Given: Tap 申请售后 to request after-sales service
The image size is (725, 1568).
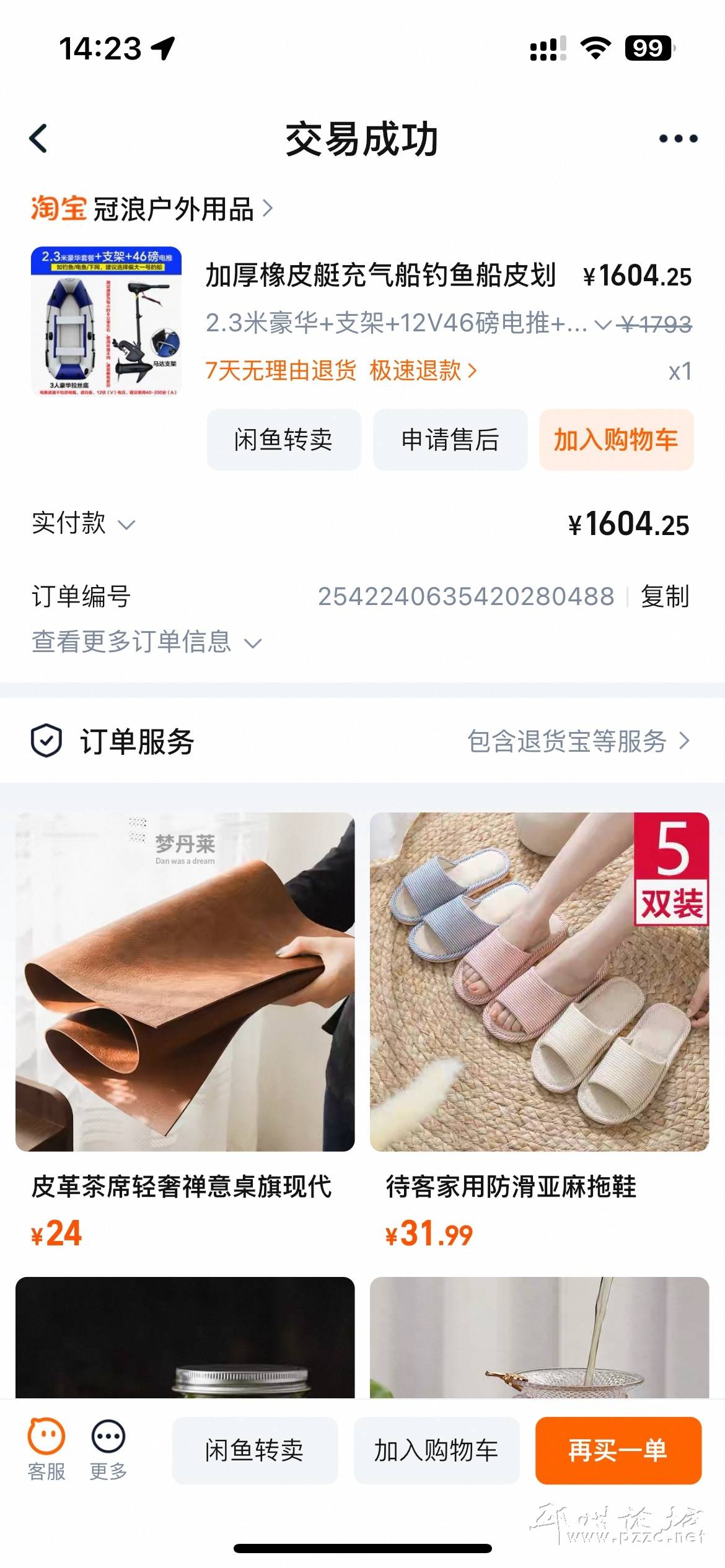Looking at the screenshot, I should (x=450, y=440).
